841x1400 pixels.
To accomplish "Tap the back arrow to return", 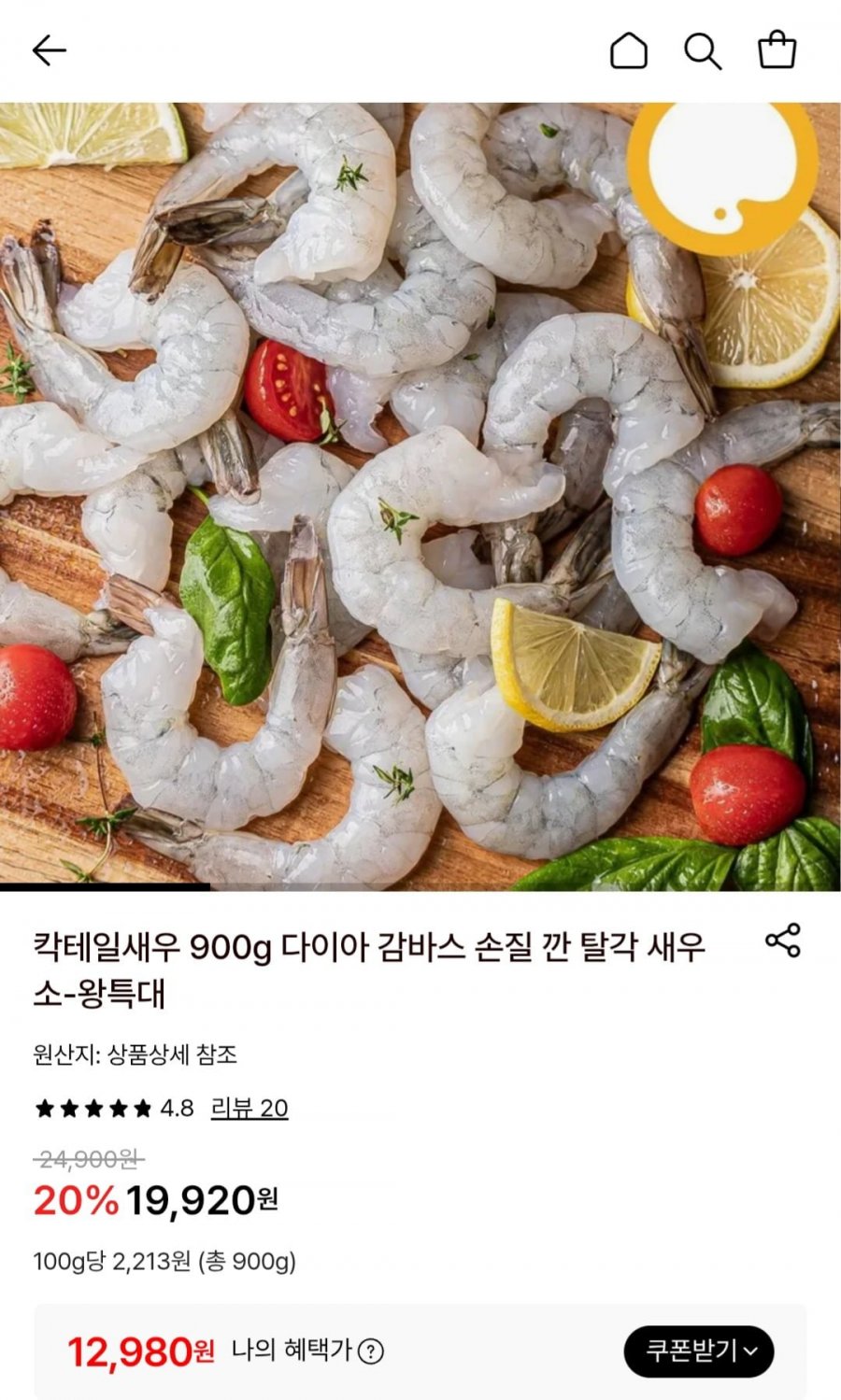I will (x=49, y=51).
